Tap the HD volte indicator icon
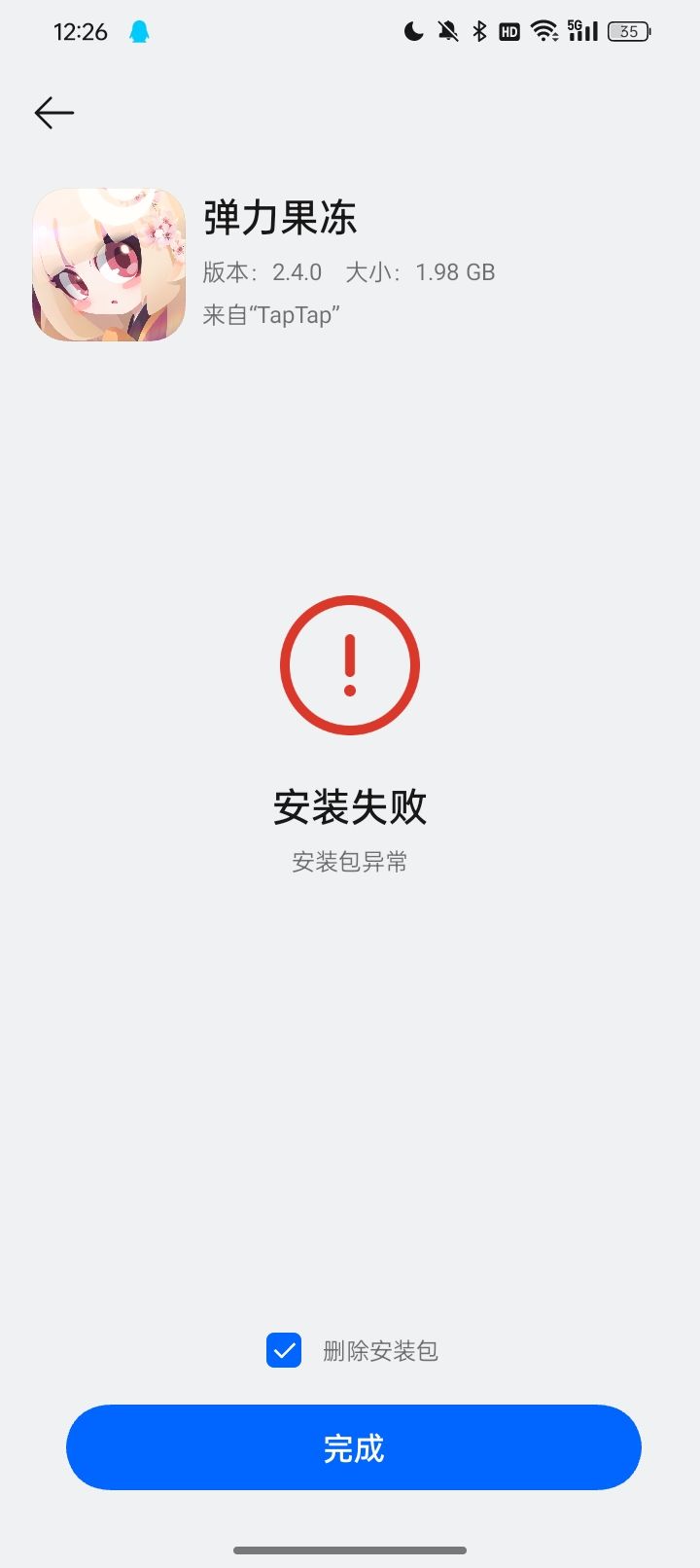The width and height of the screenshot is (700, 1568). (507, 31)
